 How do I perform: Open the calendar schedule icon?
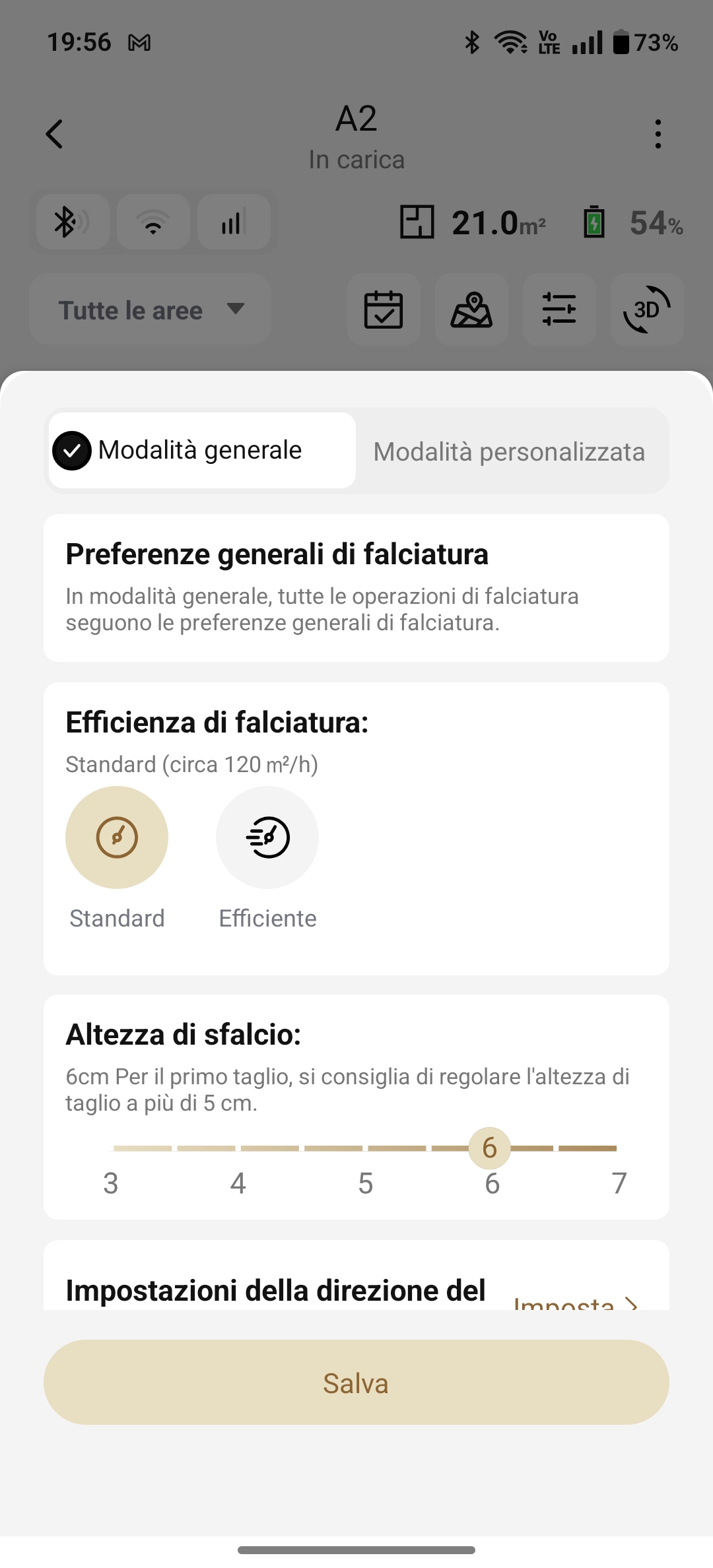pyautogui.click(x=384, y=310)
